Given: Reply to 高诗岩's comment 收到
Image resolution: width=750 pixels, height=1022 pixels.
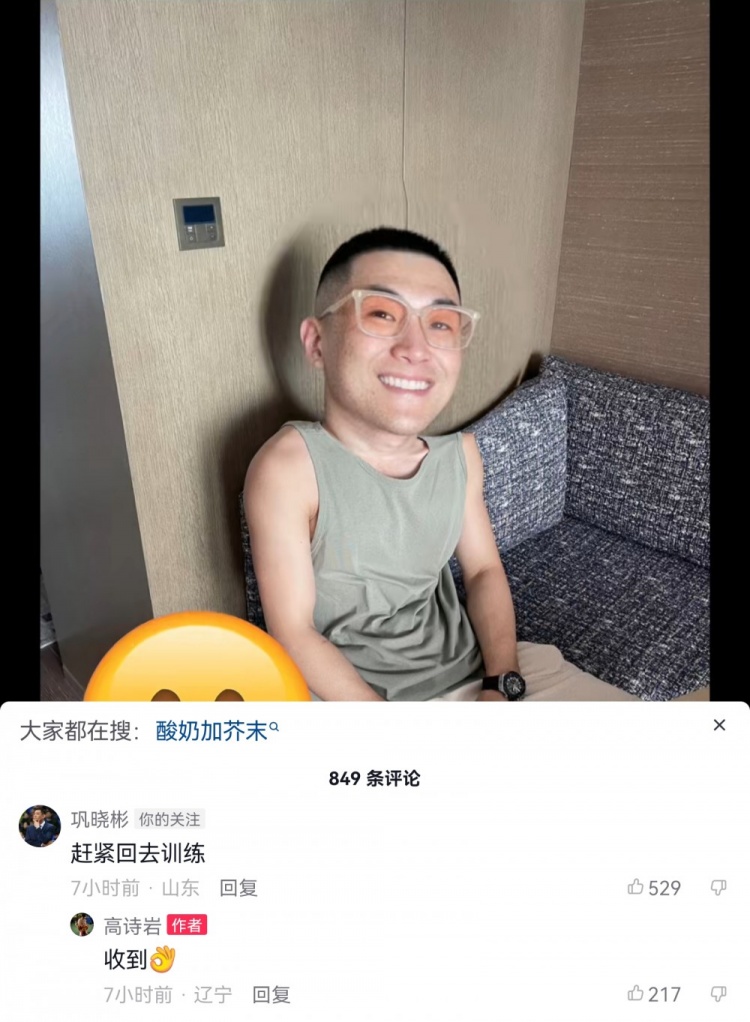Looking at the screenshot, I should 271,994.
